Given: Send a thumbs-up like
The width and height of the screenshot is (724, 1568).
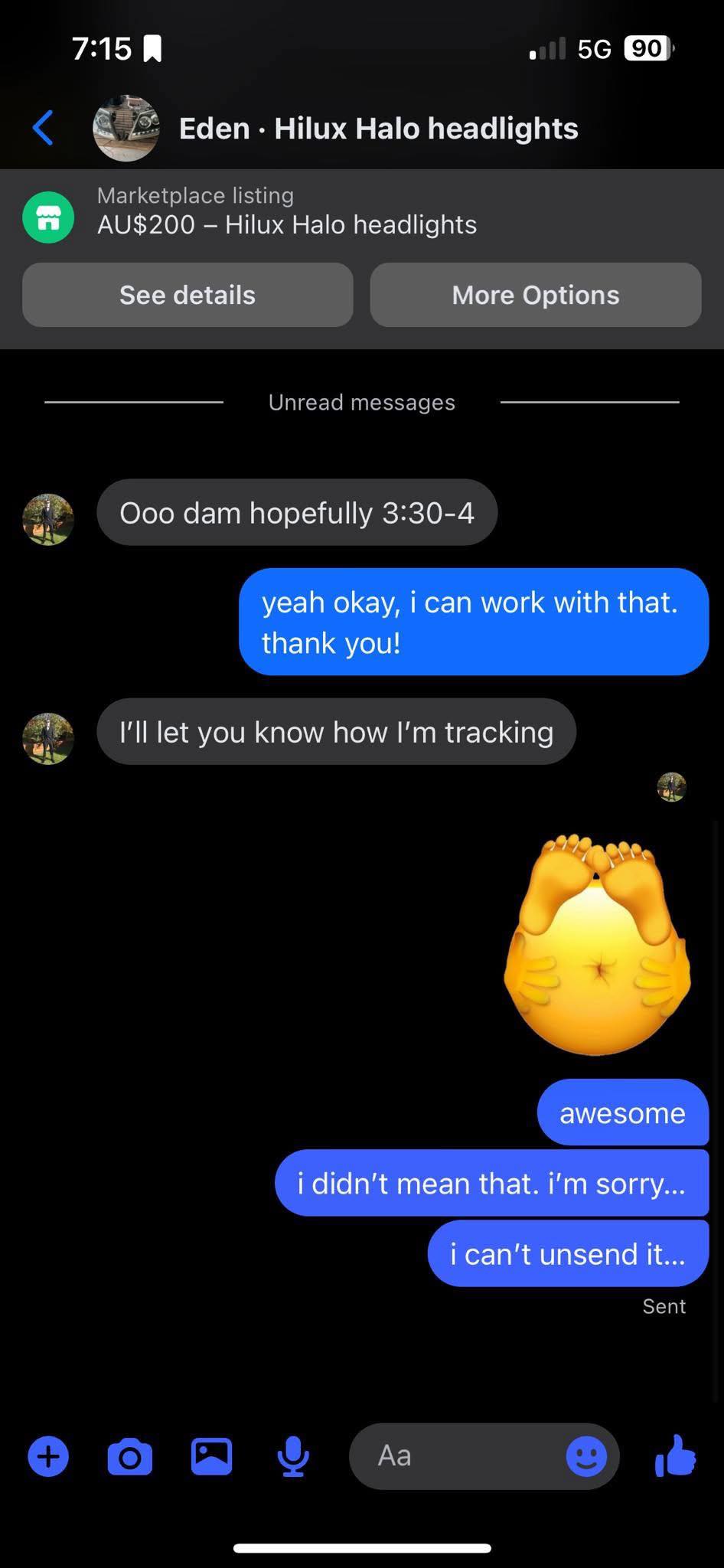Looking at the screenshot, I should pos(676,1456).
